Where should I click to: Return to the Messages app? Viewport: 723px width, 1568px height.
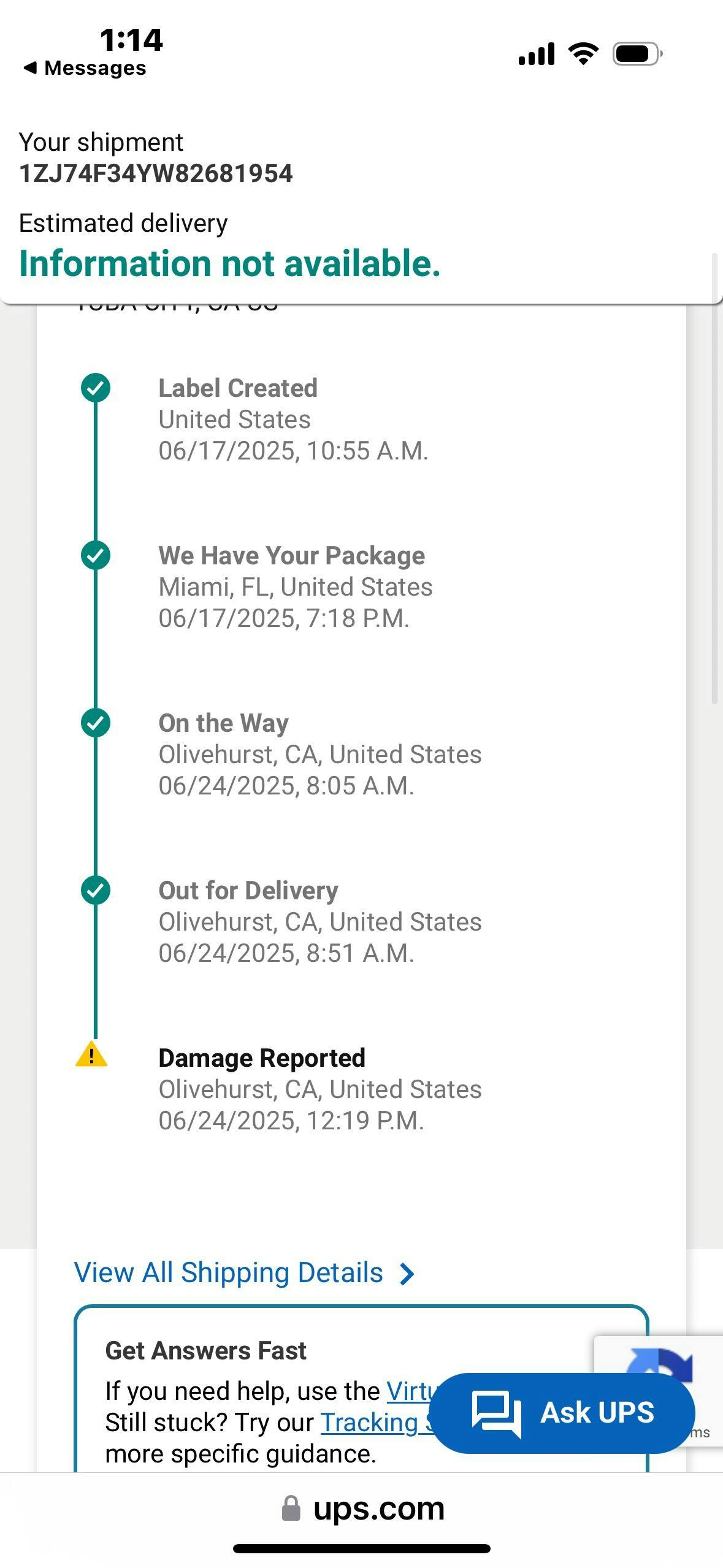(85, 68)
